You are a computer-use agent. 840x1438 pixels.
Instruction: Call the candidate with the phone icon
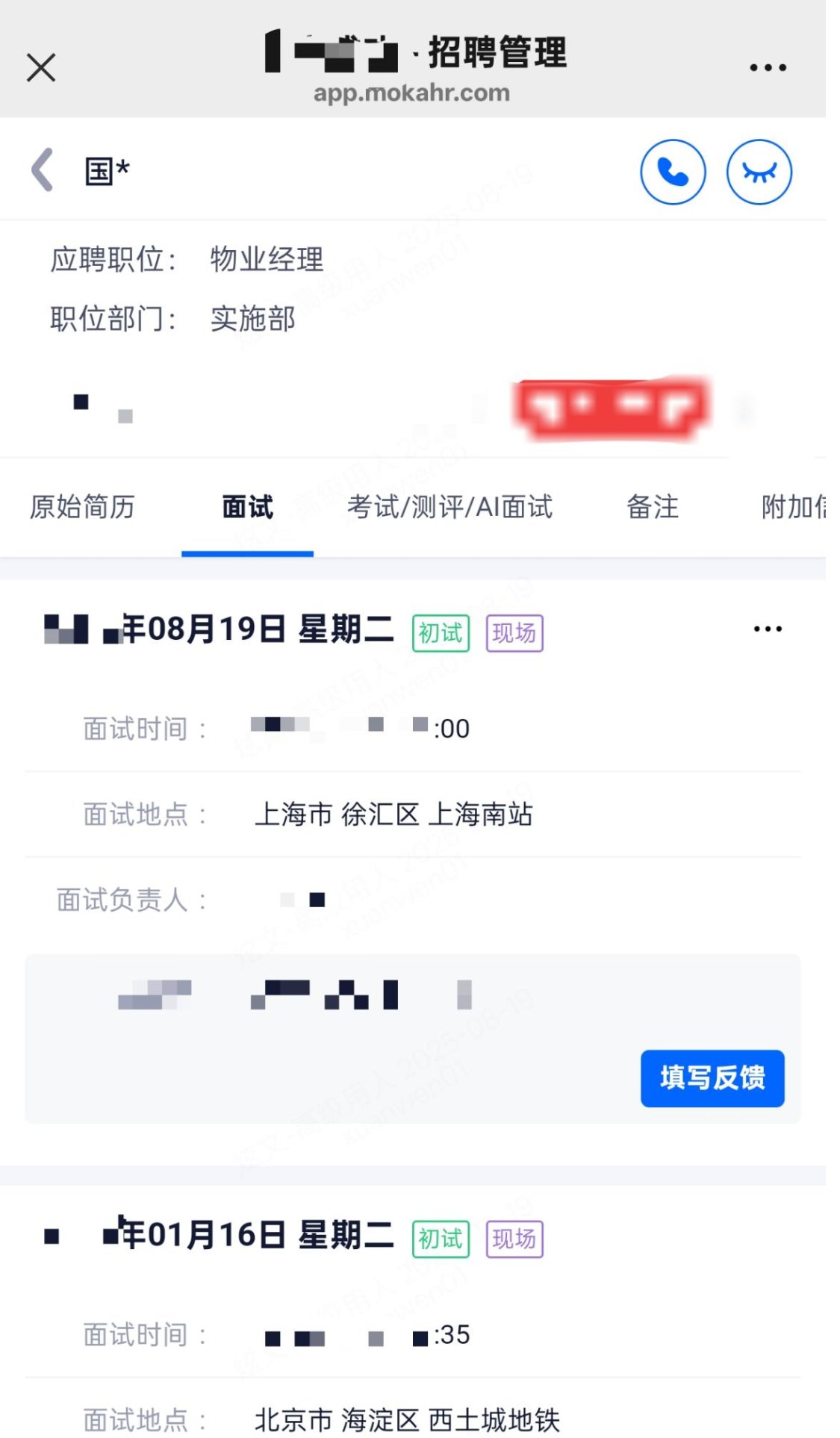(x=673, y=172)
